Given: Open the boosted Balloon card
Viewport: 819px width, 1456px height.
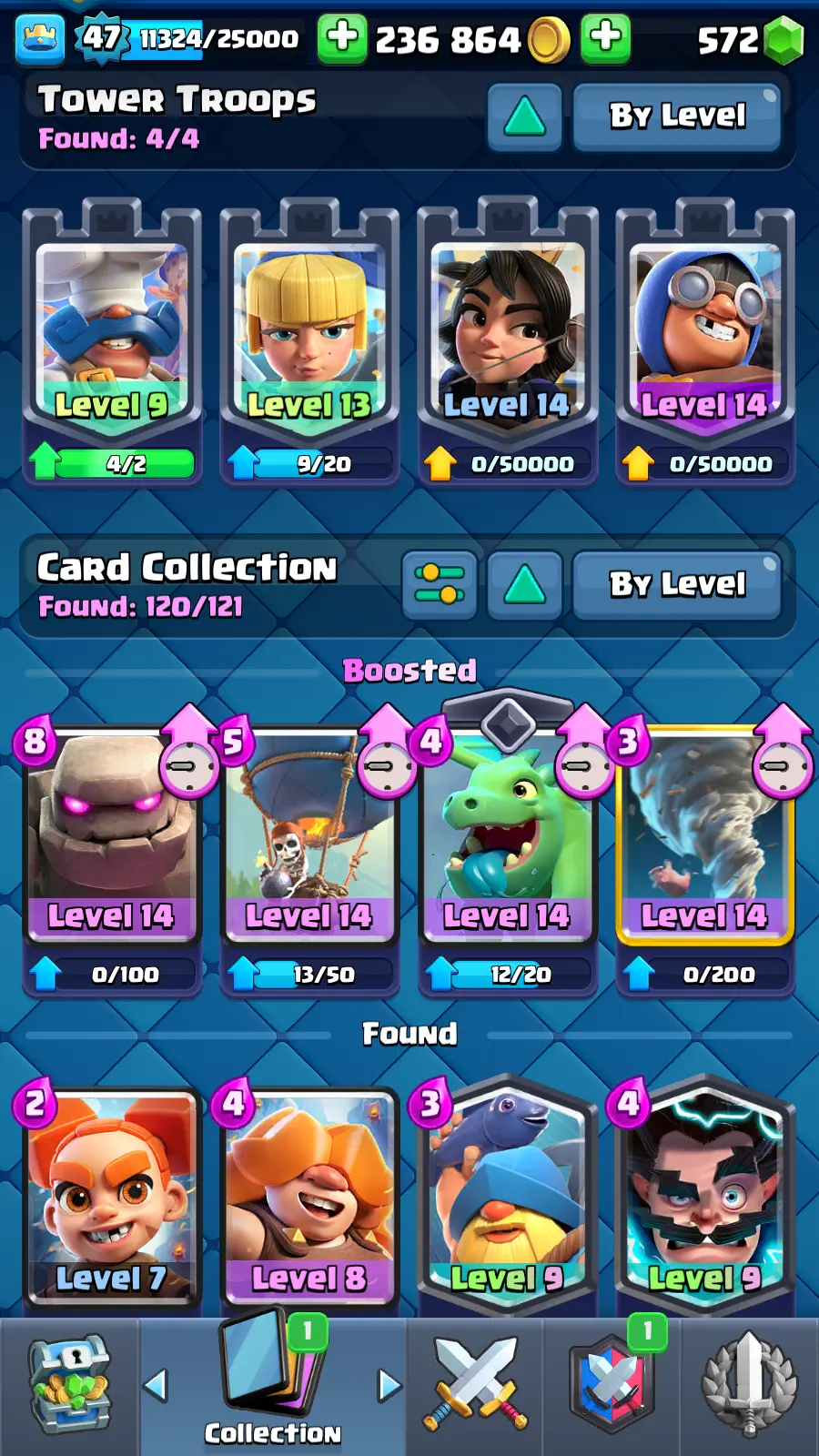Looking at the screenshot, I should pos(309,837).
